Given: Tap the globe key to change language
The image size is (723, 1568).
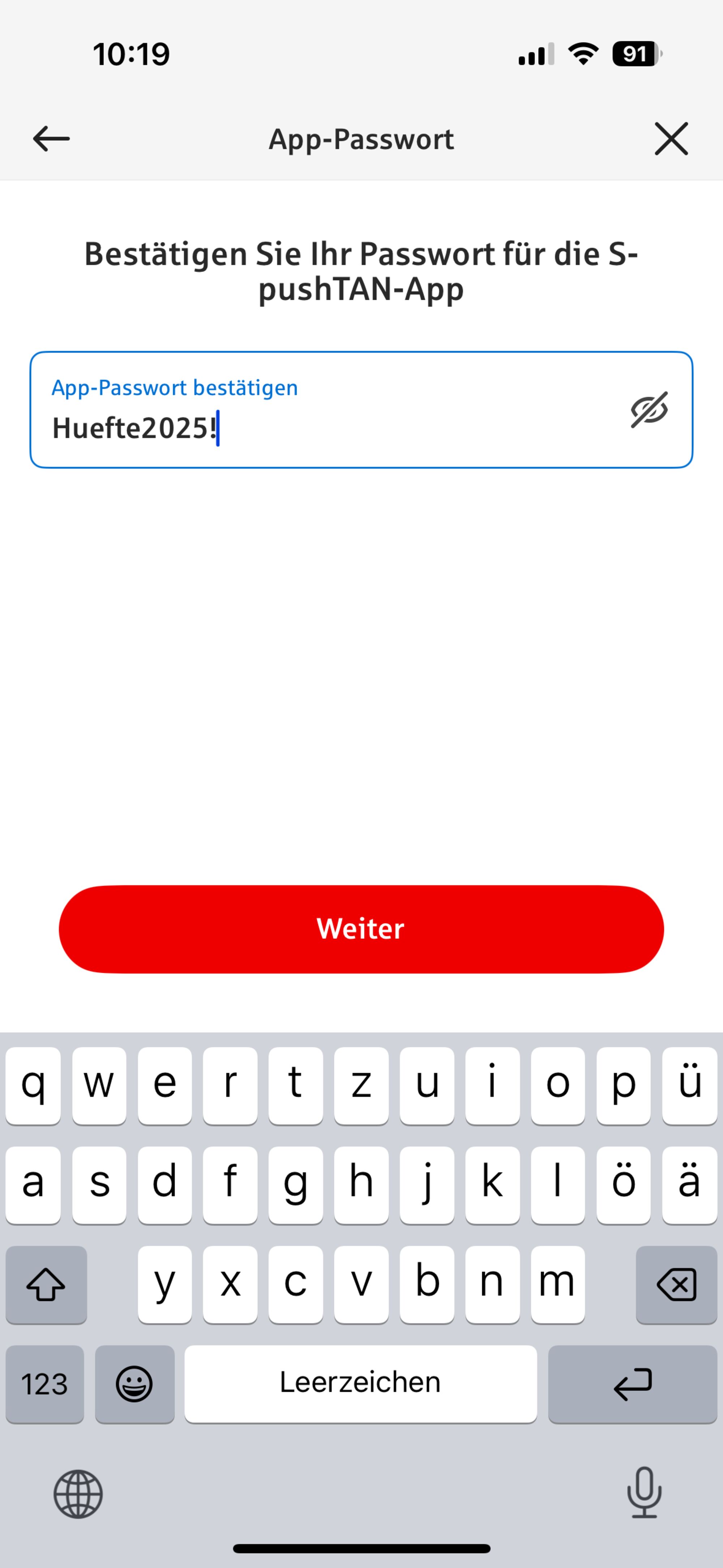Looking at the screenshot, I should point(78,1494).
